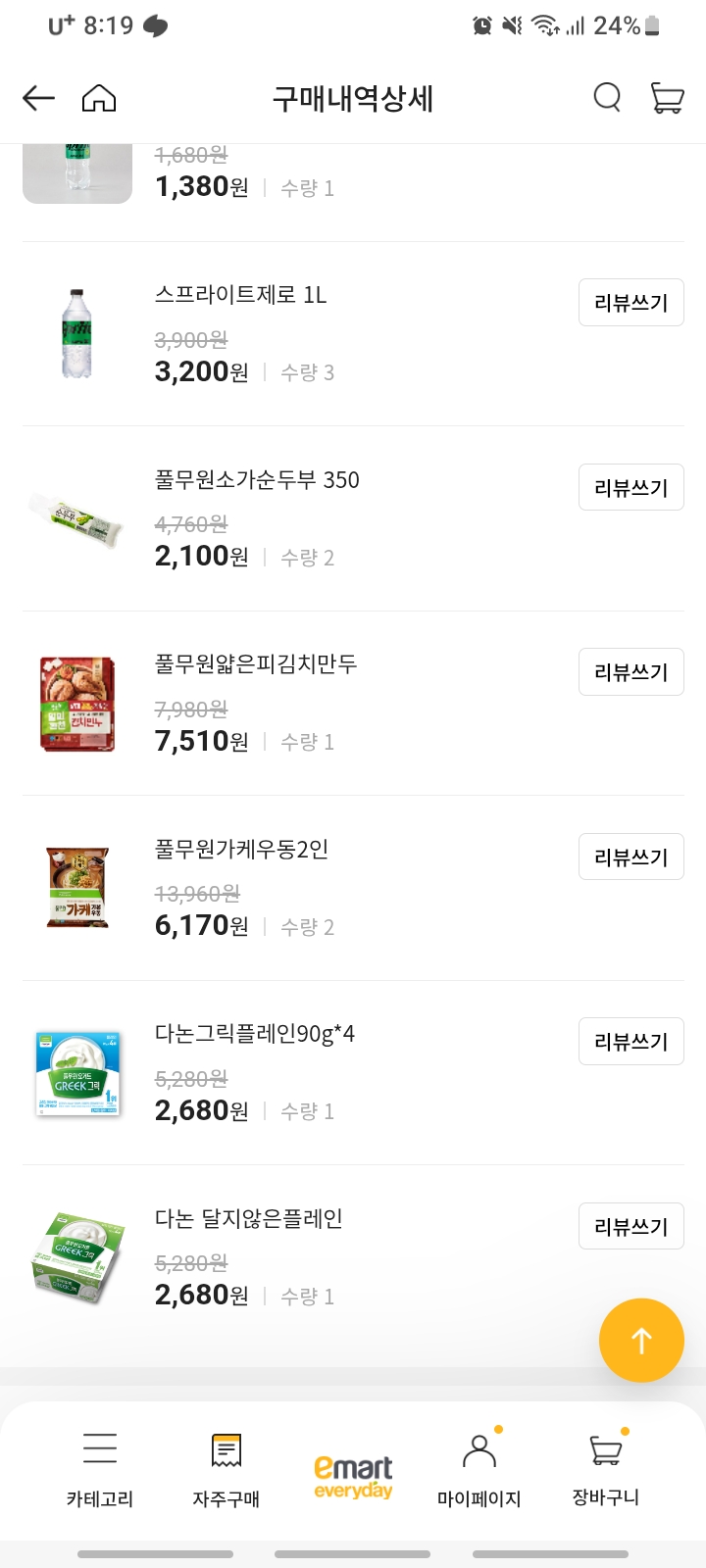Open the cart icon in the header
The width and height of the screenshot is (706, 1568).
(x=668, y=98)
